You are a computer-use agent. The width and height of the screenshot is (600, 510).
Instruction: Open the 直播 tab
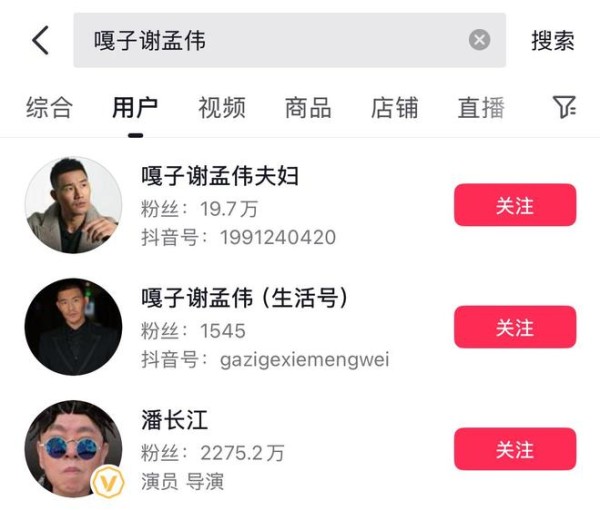pos(481,108)
